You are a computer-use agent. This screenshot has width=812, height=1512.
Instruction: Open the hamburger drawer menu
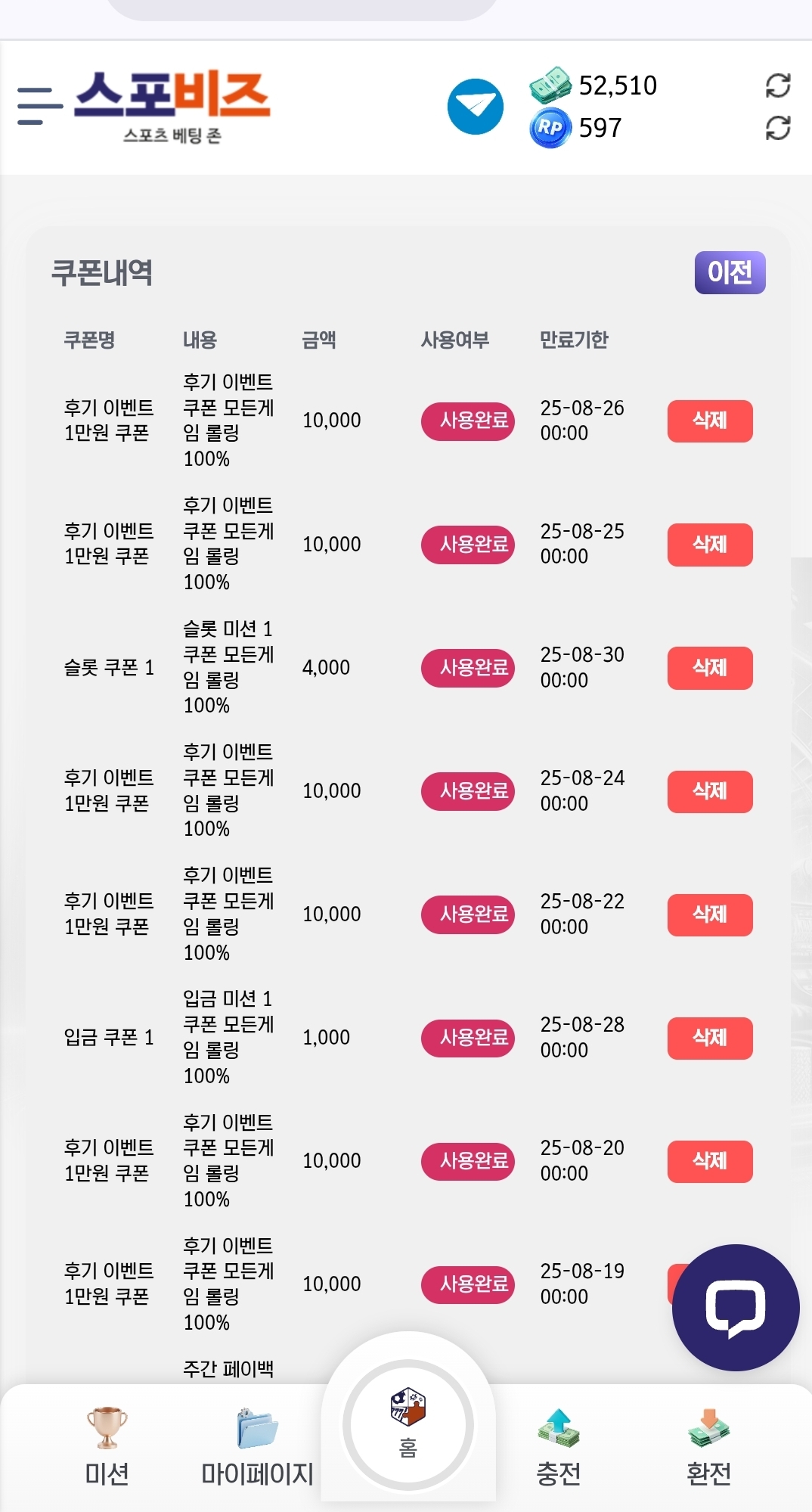pyautogui.click(x=39, y=106)
